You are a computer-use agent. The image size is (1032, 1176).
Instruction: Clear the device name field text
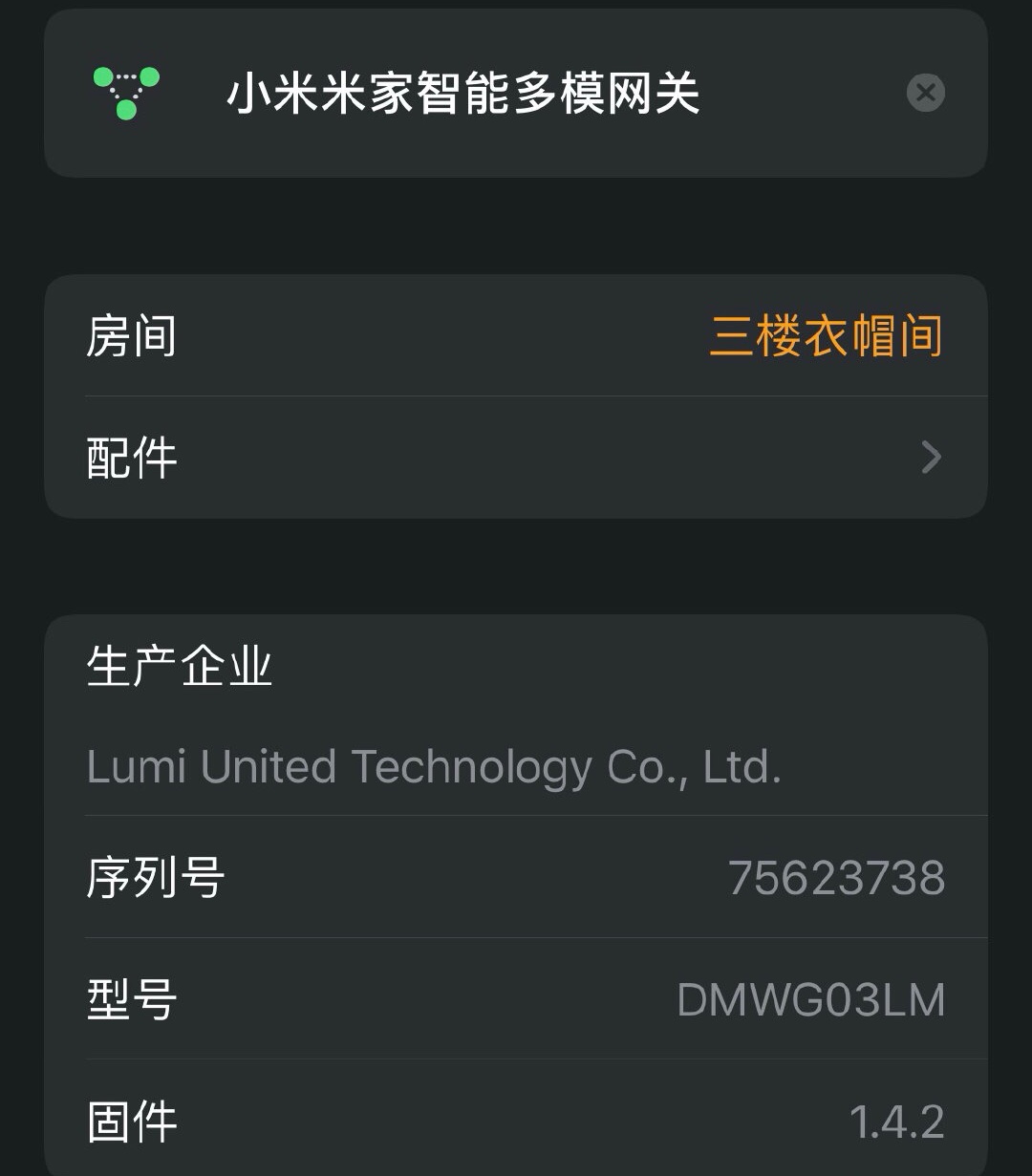pyautogui.click(x=925, y=93)
